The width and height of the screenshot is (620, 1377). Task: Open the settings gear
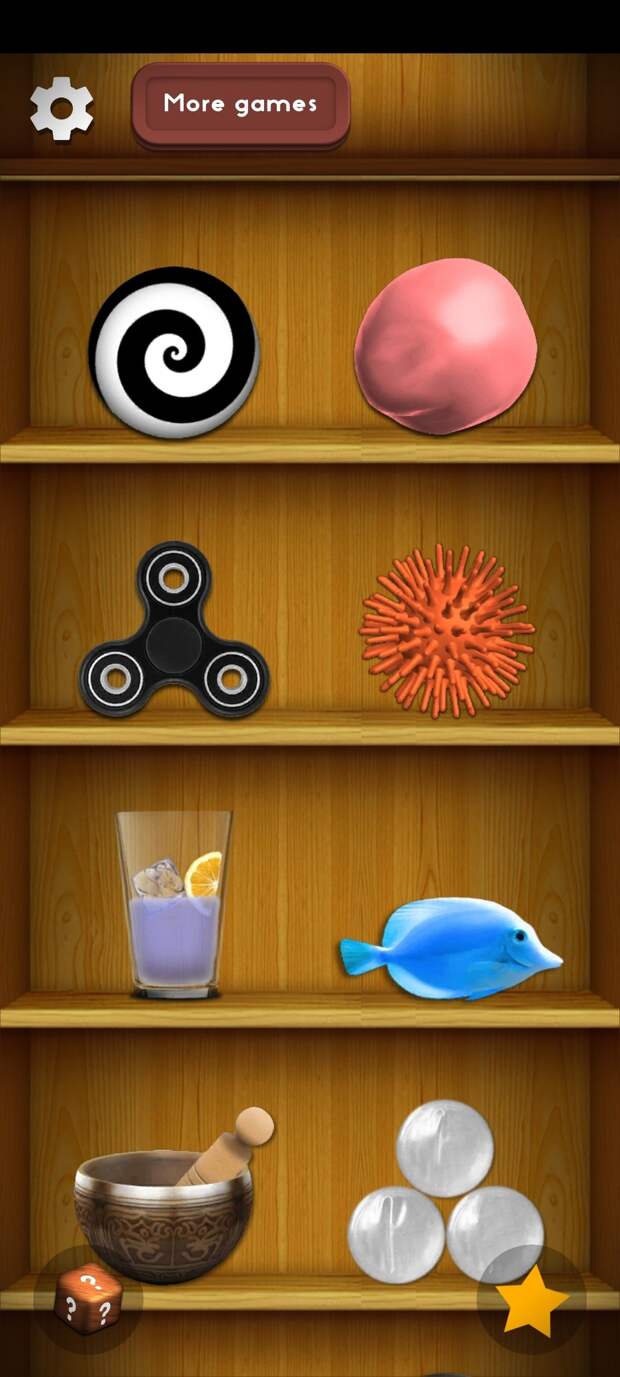(62, 108)
